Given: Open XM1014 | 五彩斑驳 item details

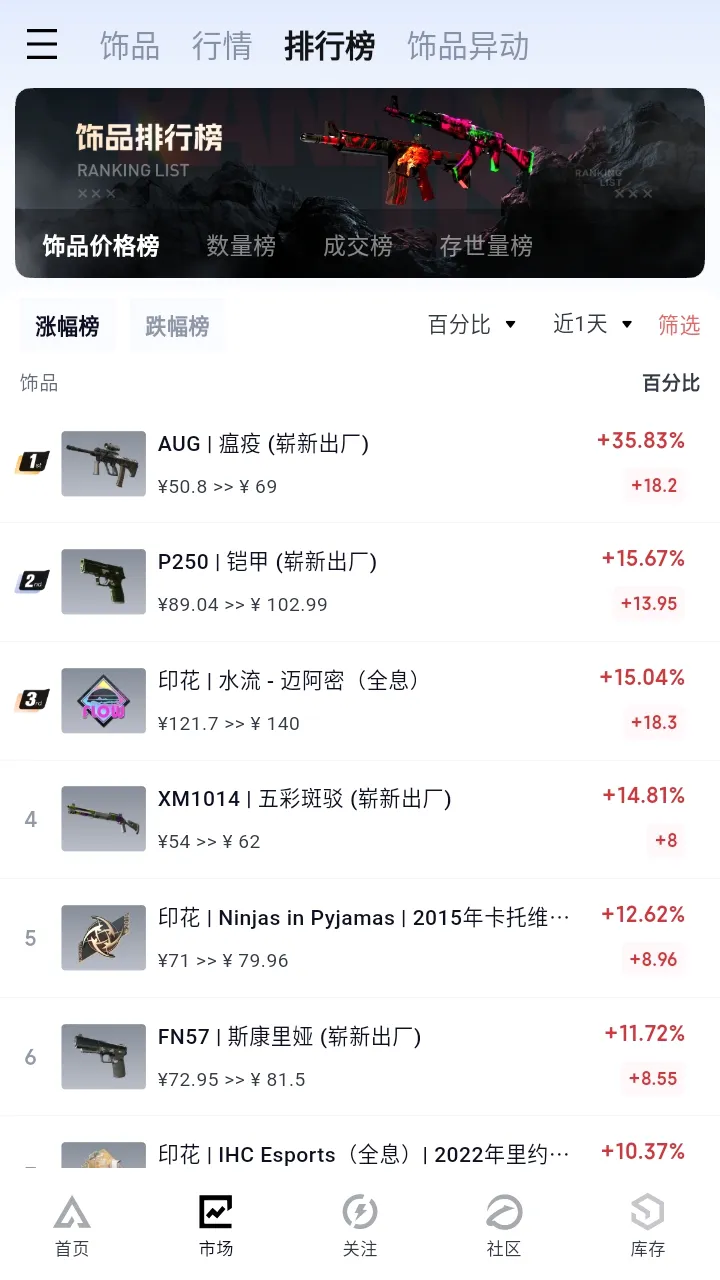Looking at the screenshot, I should pos(360,819).
